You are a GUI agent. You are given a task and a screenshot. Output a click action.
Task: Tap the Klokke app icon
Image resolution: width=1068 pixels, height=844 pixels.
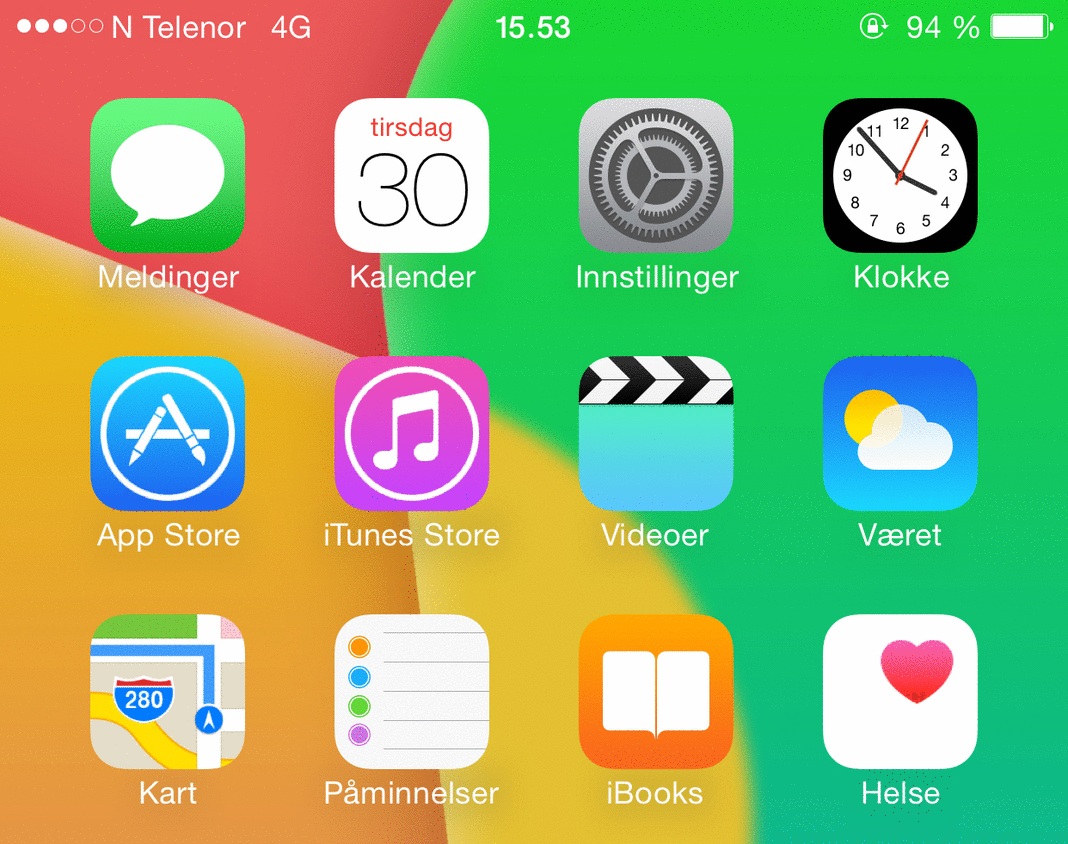coord(899,175)
